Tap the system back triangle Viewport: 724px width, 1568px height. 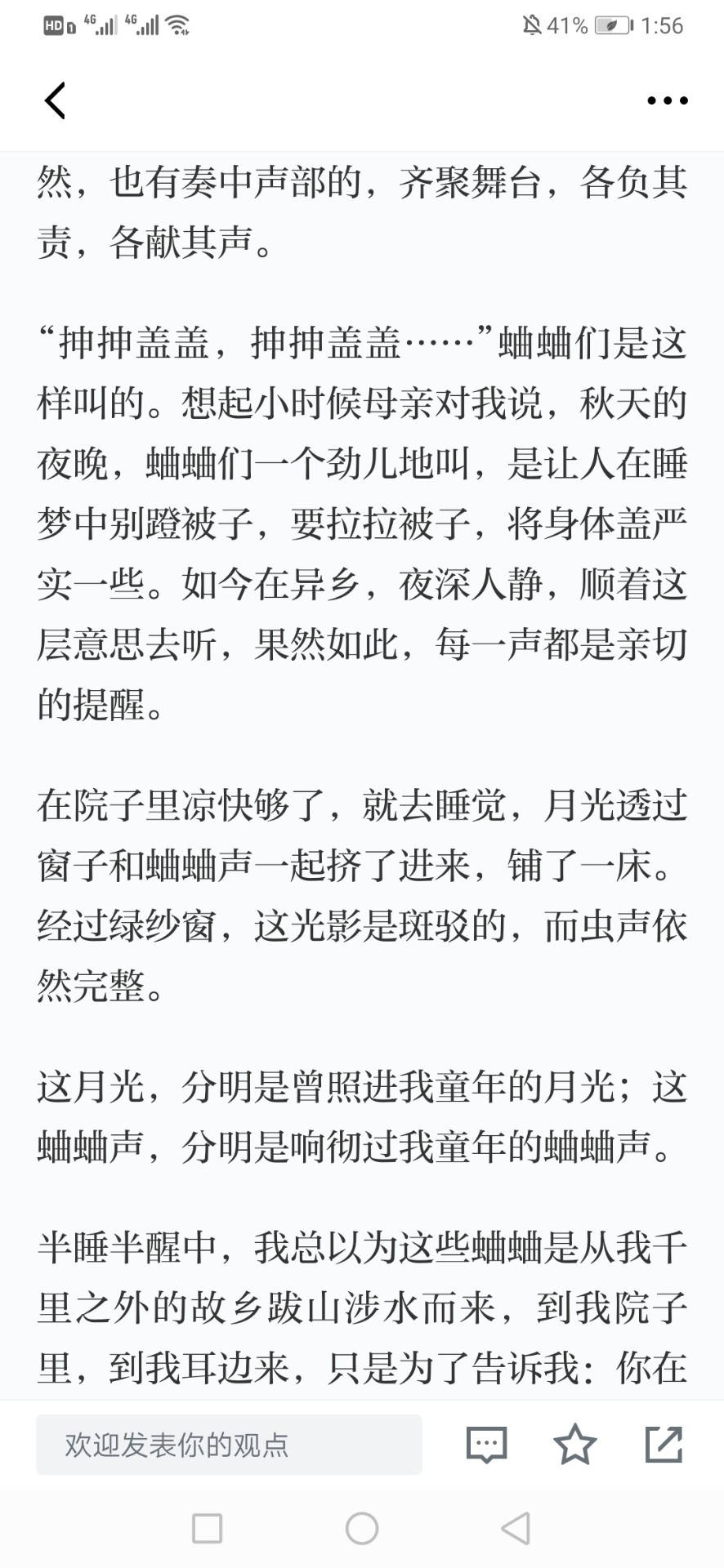pos(516,1528)
